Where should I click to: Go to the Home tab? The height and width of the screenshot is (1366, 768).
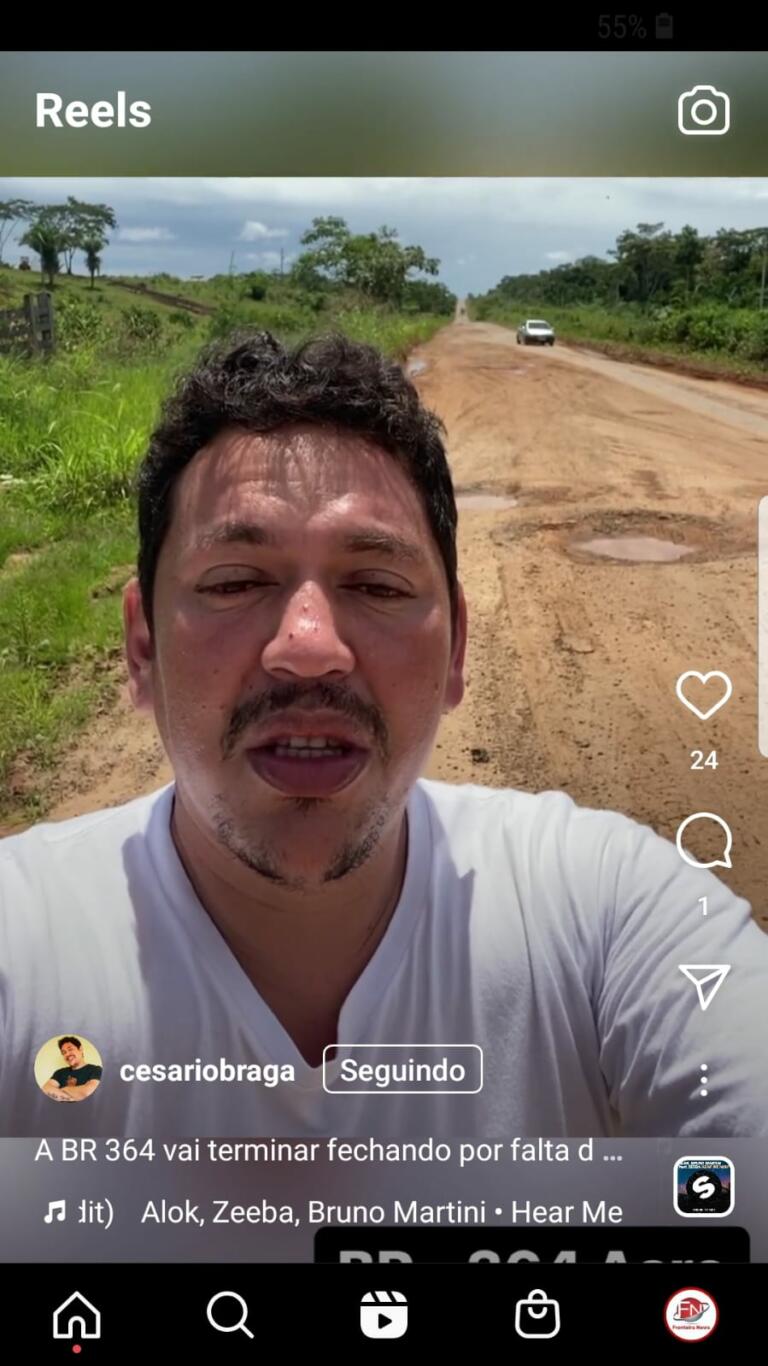[x=77, y=1314]
